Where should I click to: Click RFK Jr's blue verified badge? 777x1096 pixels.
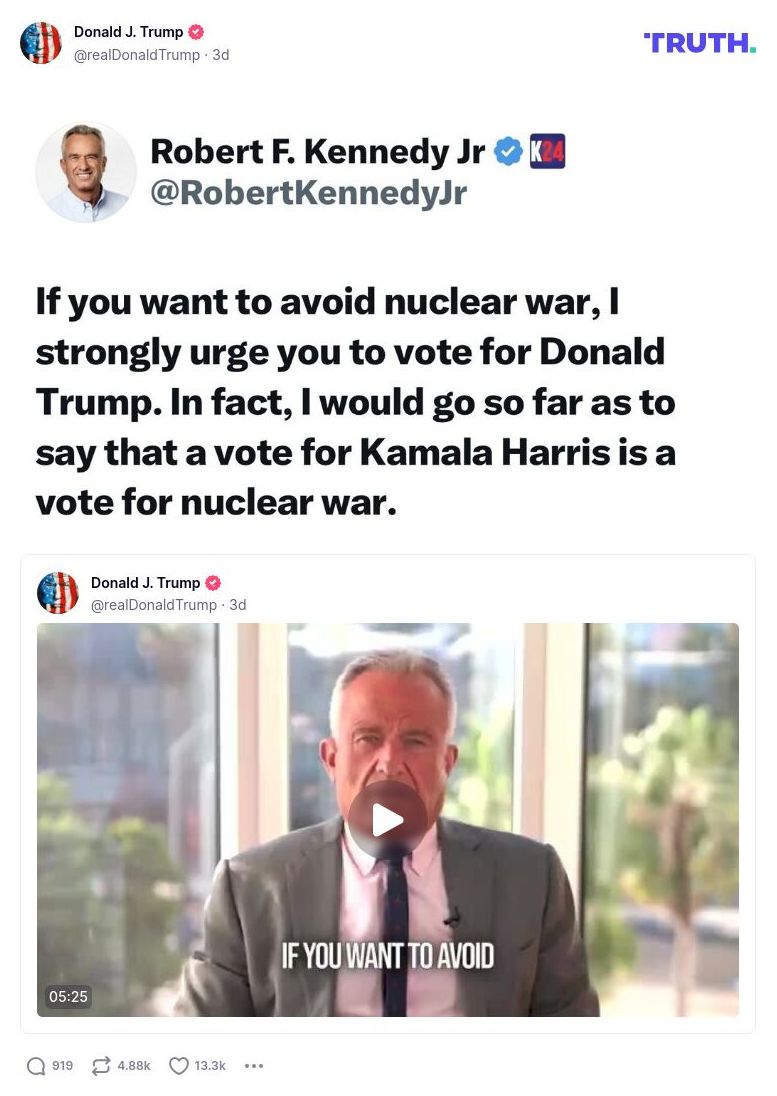tap(509, 151)
